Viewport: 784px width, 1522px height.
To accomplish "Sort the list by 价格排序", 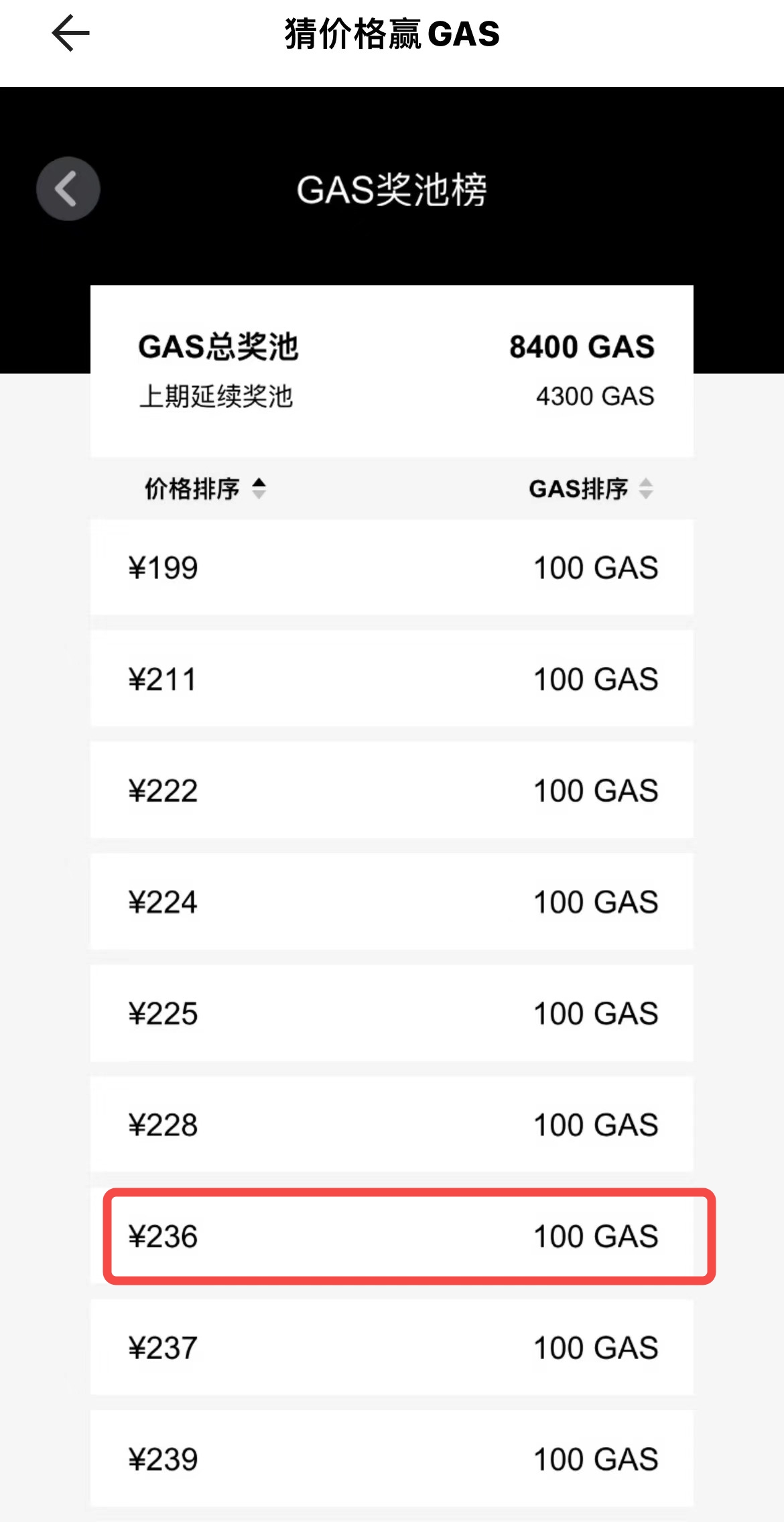I will [205, 489].
